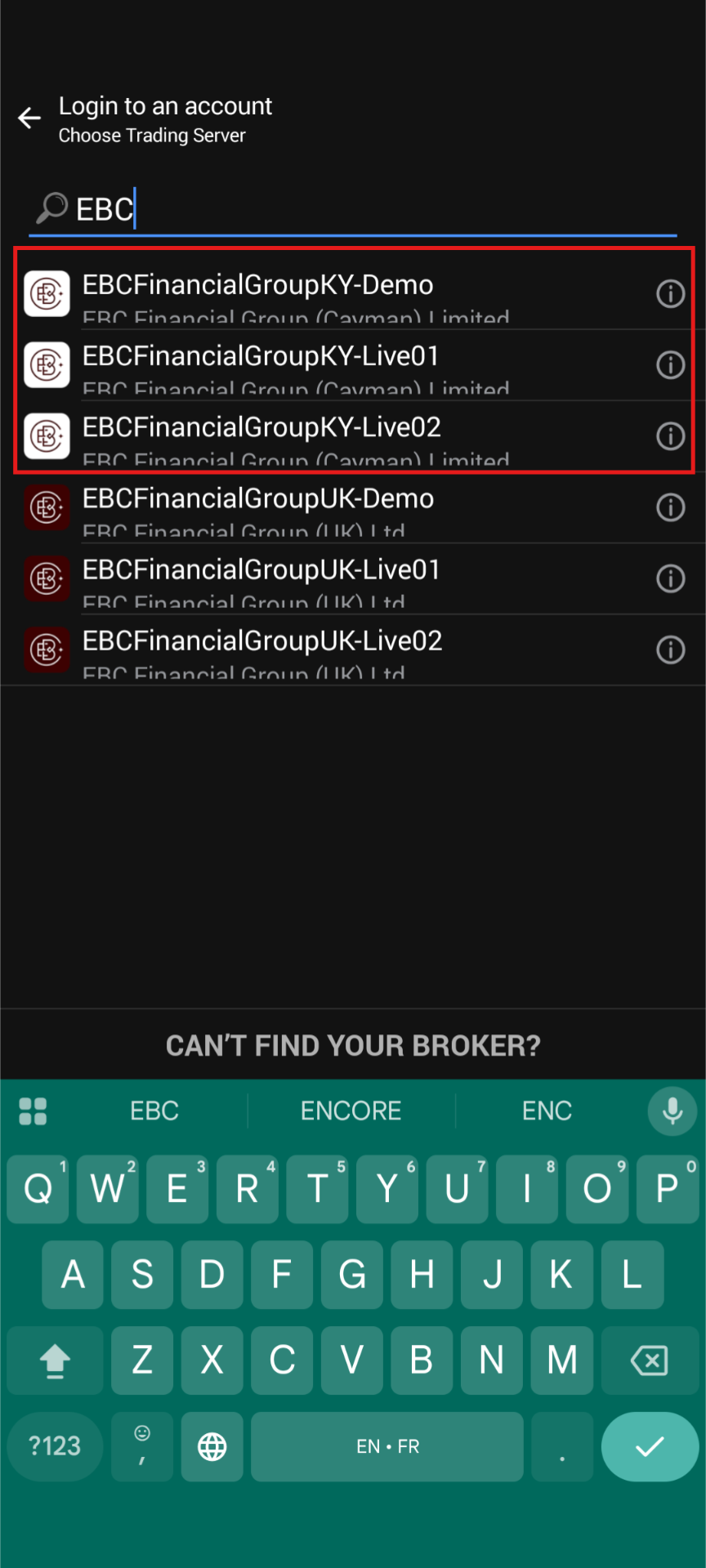
Task: Choose the EBCFinancialGroupKY-Live01 server
Action: coord(261,364)
